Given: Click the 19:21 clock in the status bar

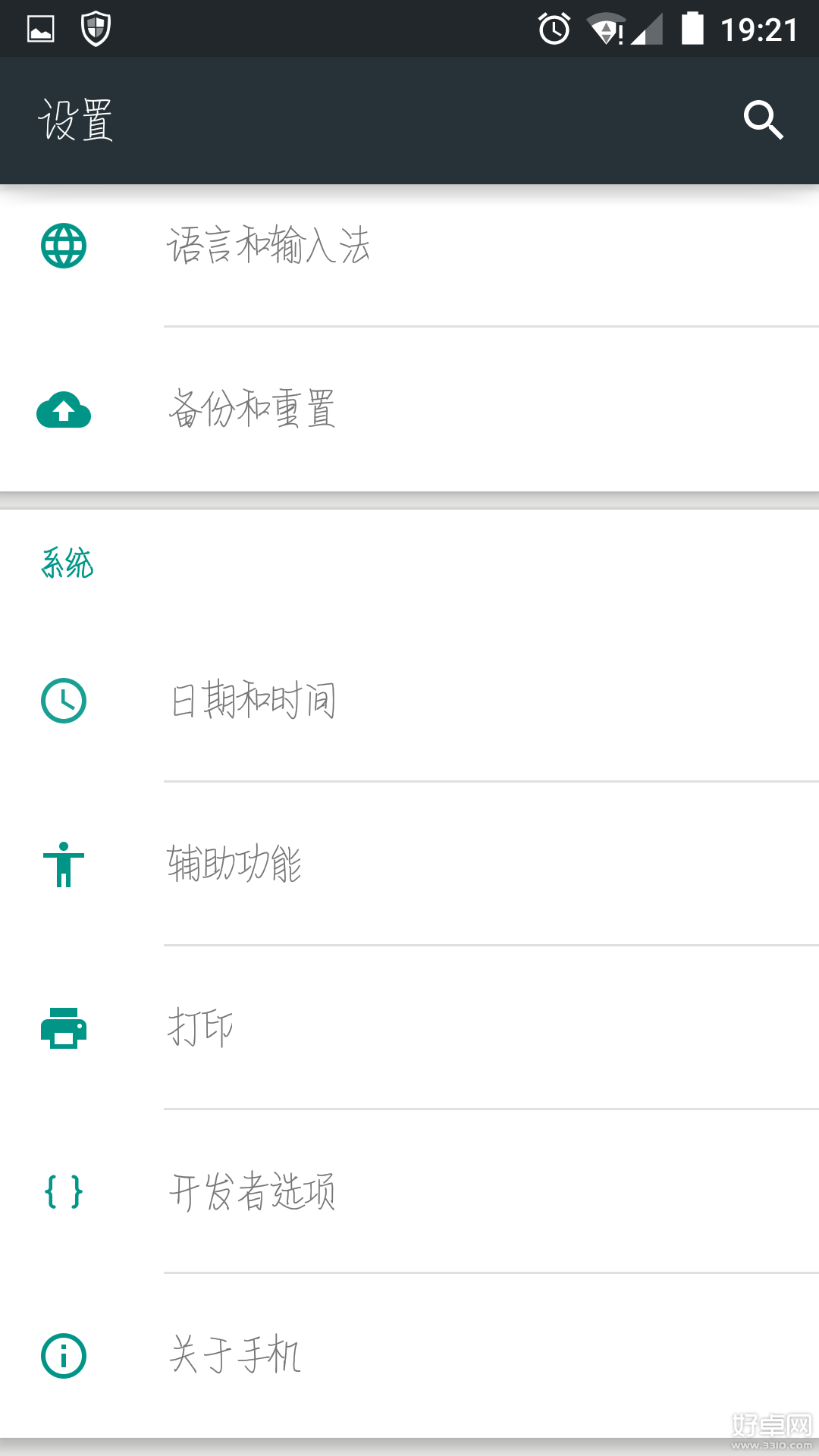Looking at the screenshot, I should (x=761, y=28).
